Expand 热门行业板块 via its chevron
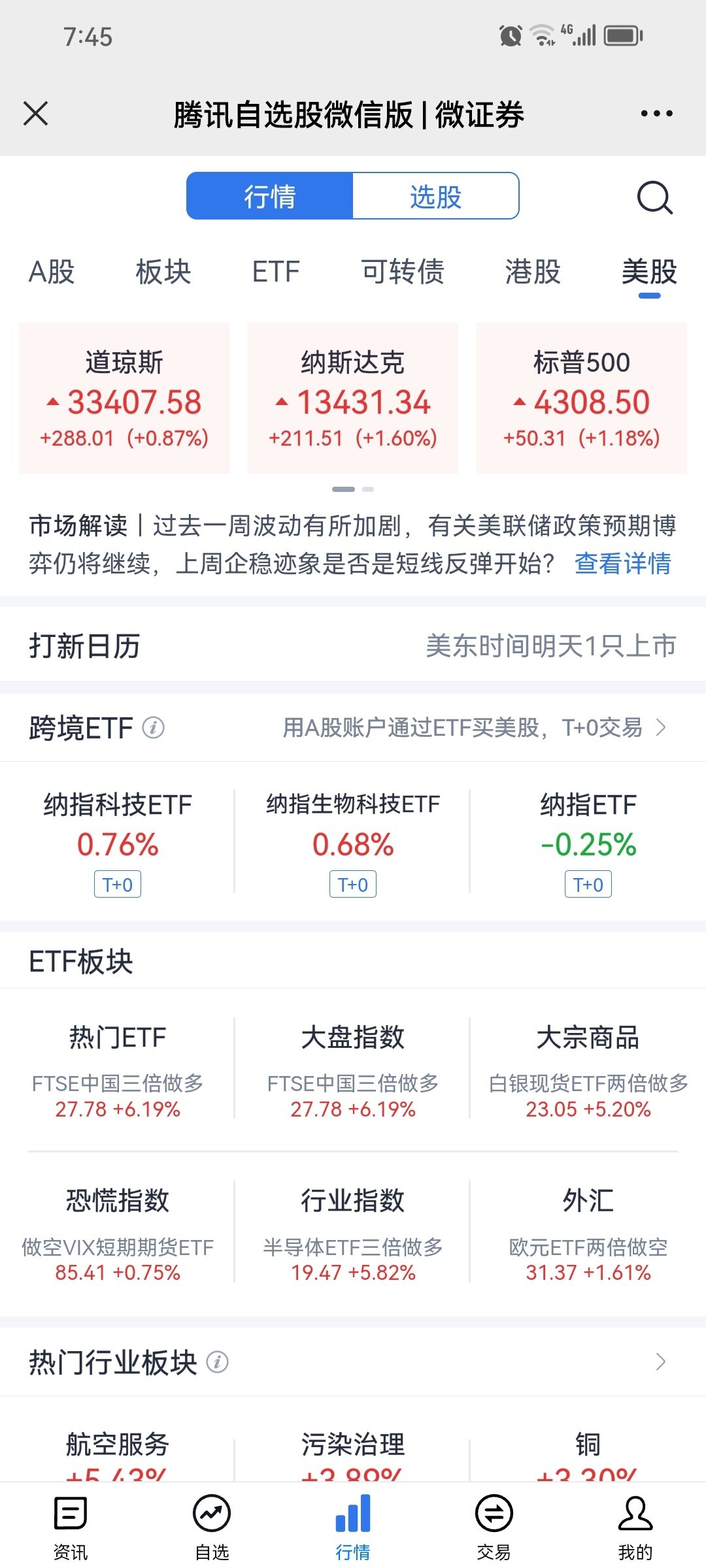 [661, 1362]
